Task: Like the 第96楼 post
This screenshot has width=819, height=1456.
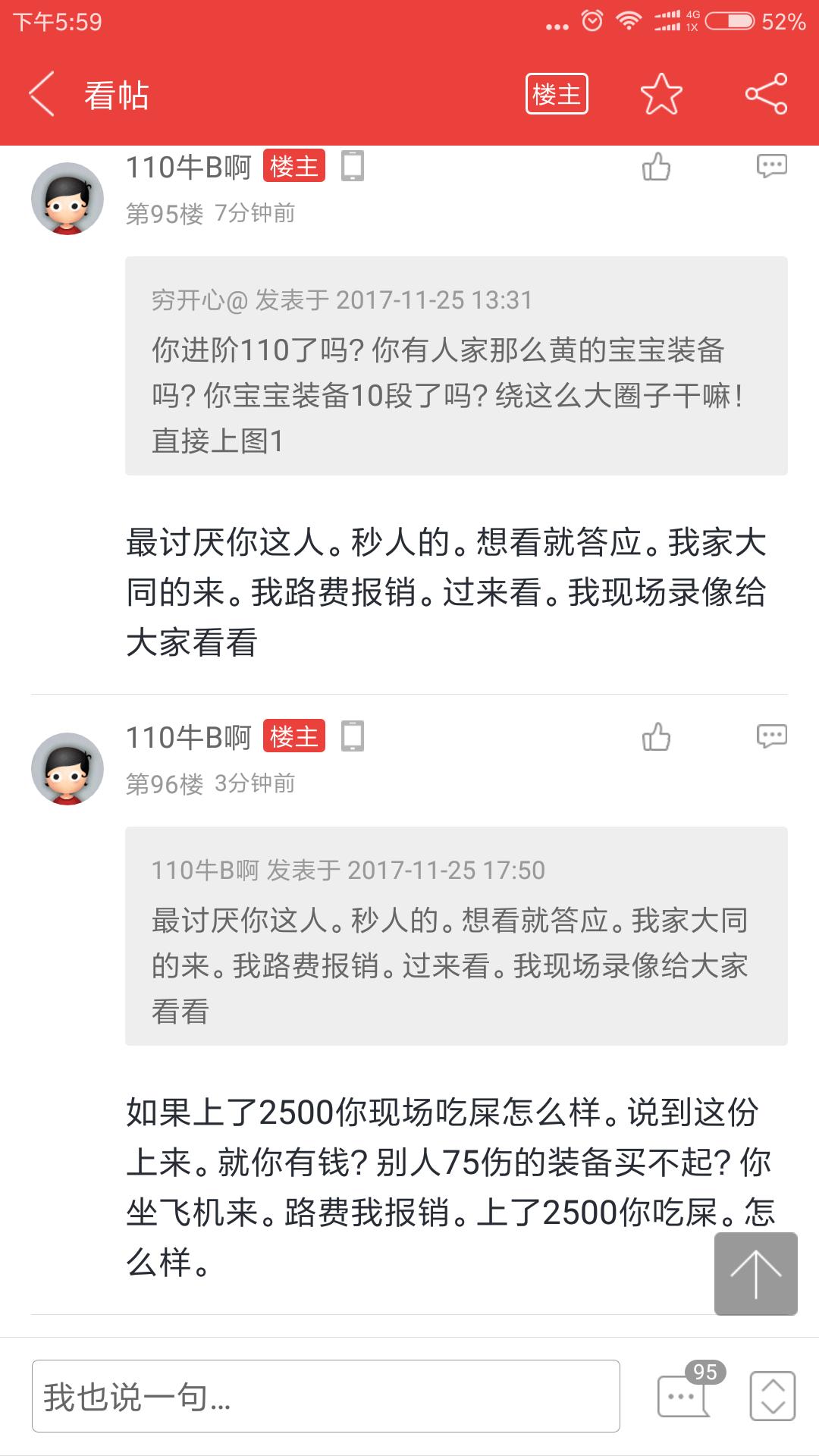Action: pyautogui.click(x=656, y=737)
